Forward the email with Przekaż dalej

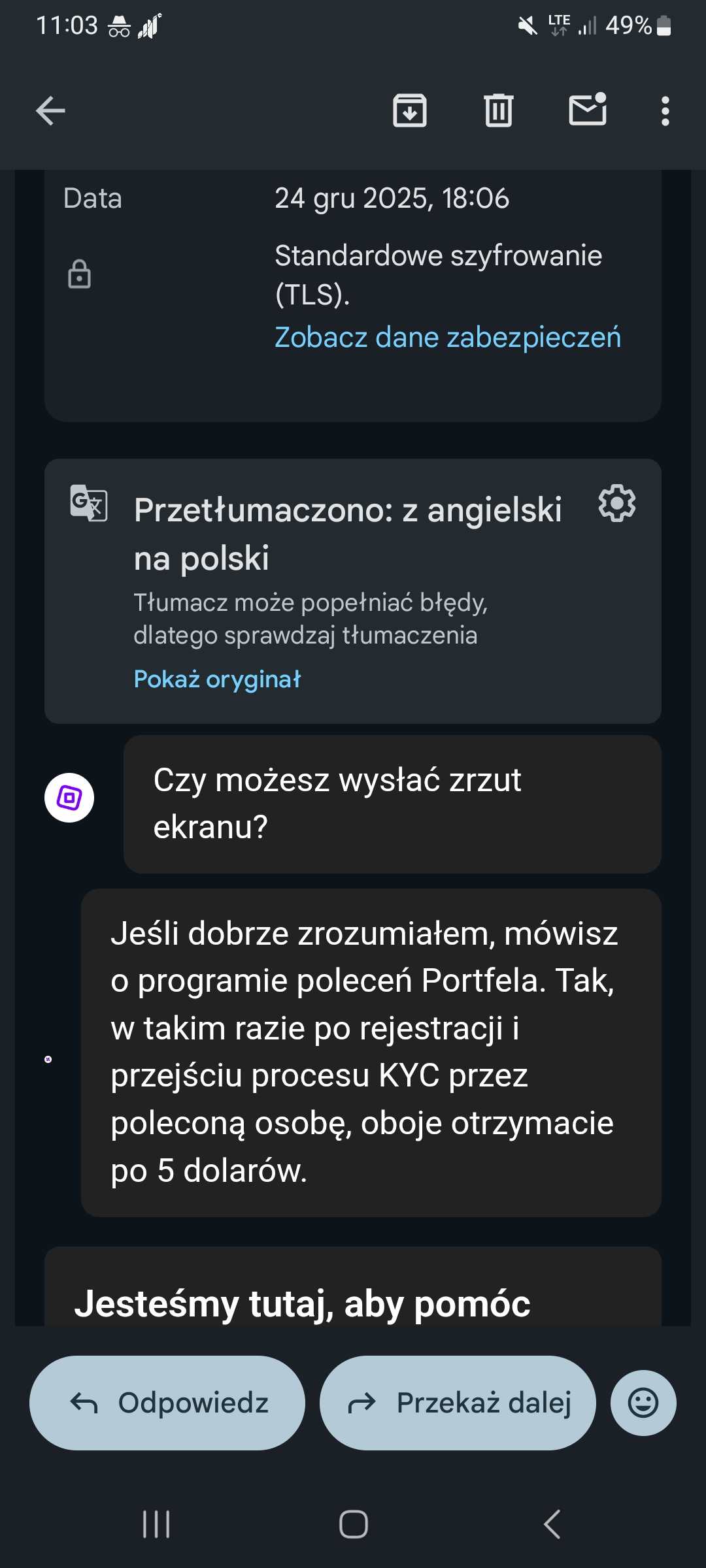(x=458, y=1403)
